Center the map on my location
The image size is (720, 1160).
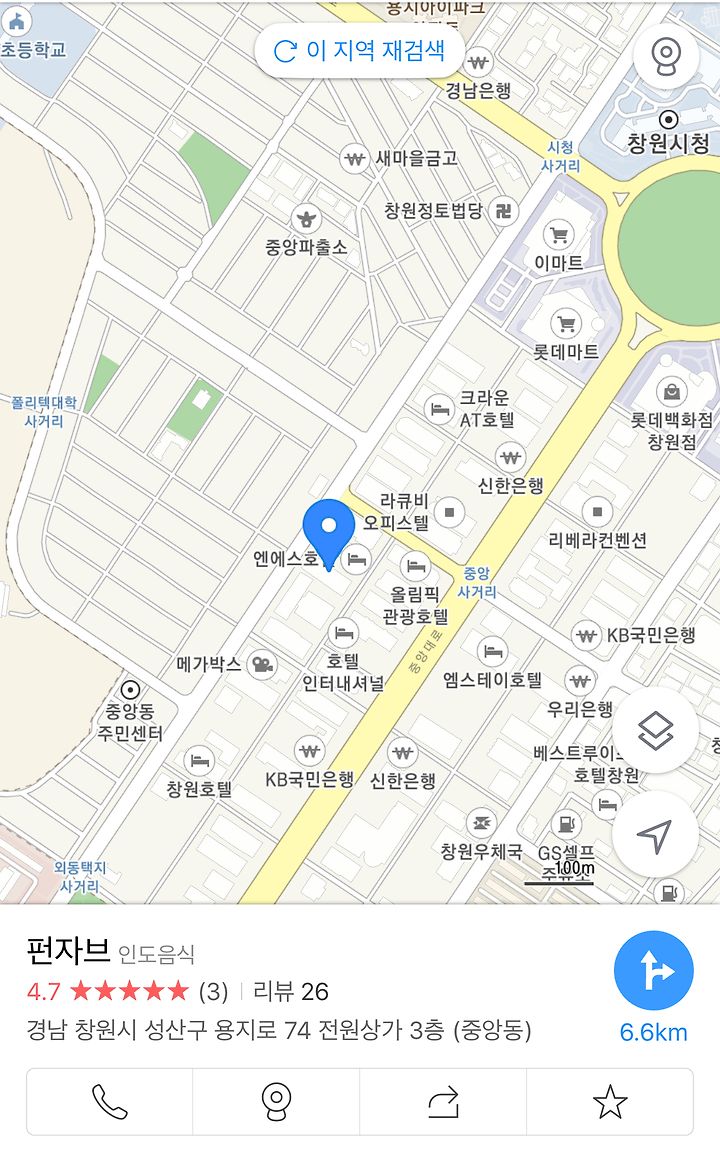coord(655,834)
